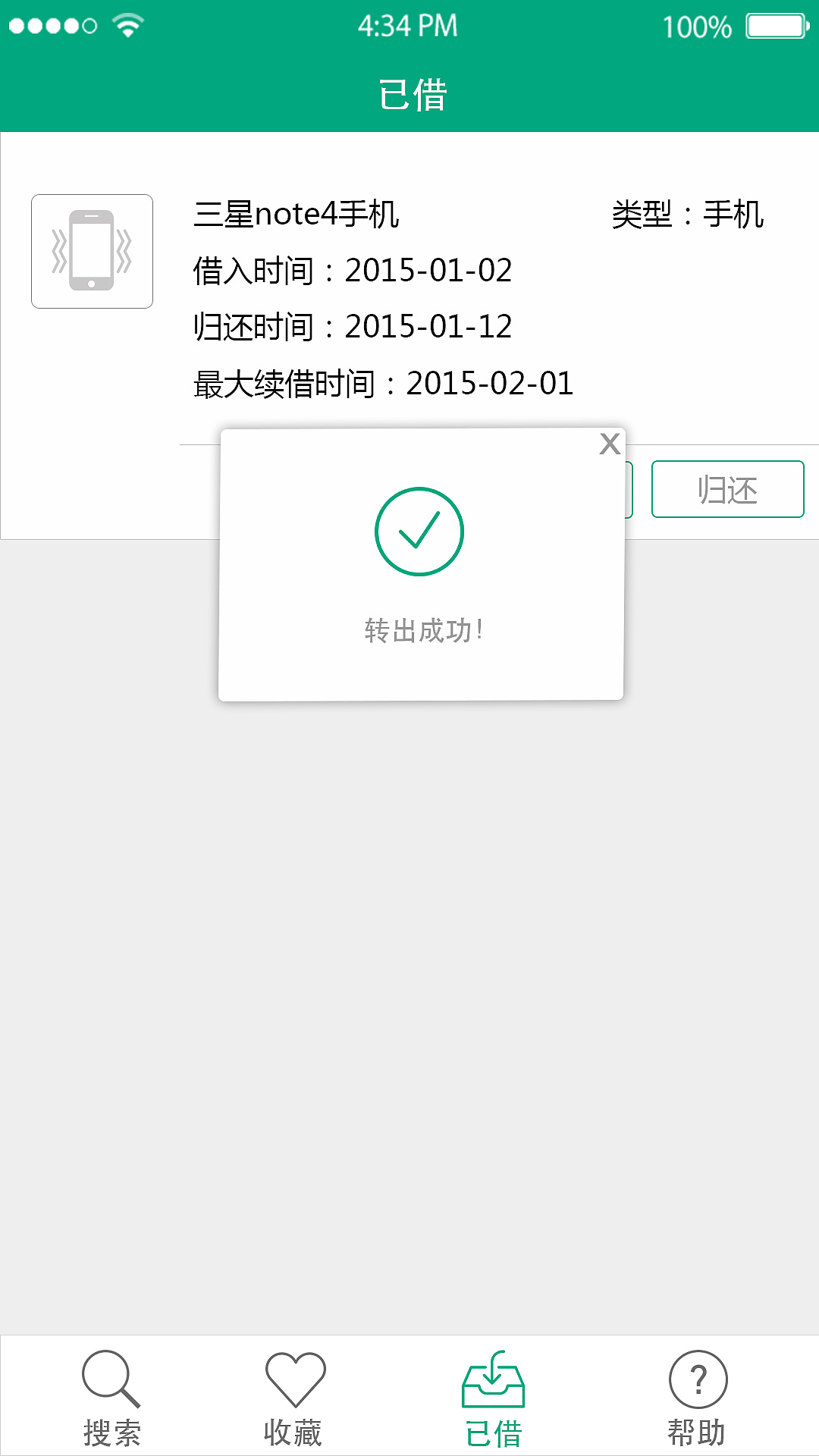Tap the green checkmark circle in the dialog

(x=419, y=531)
